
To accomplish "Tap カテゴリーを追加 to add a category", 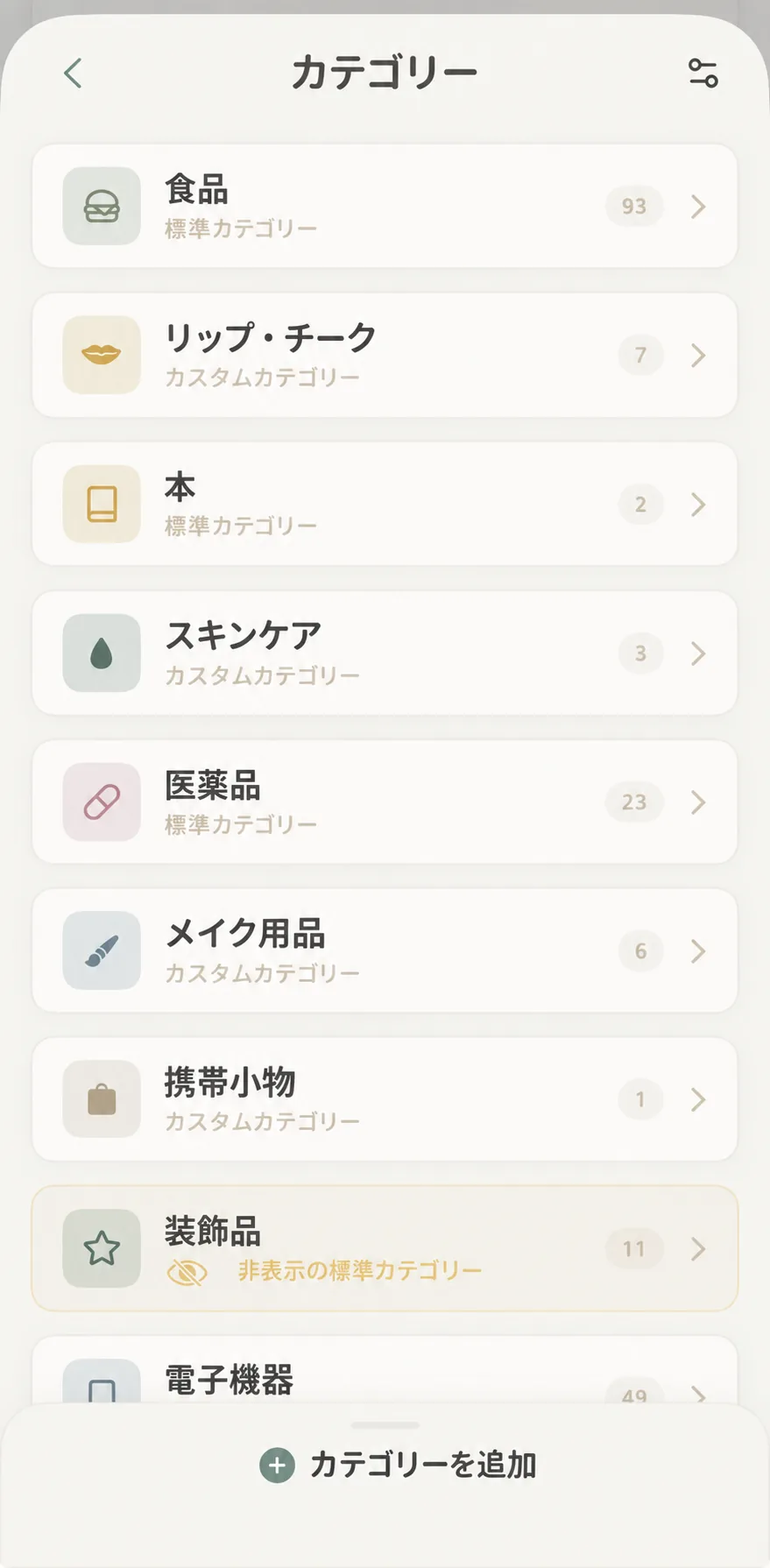I will pyautogui.click(x=399, y=1465).
